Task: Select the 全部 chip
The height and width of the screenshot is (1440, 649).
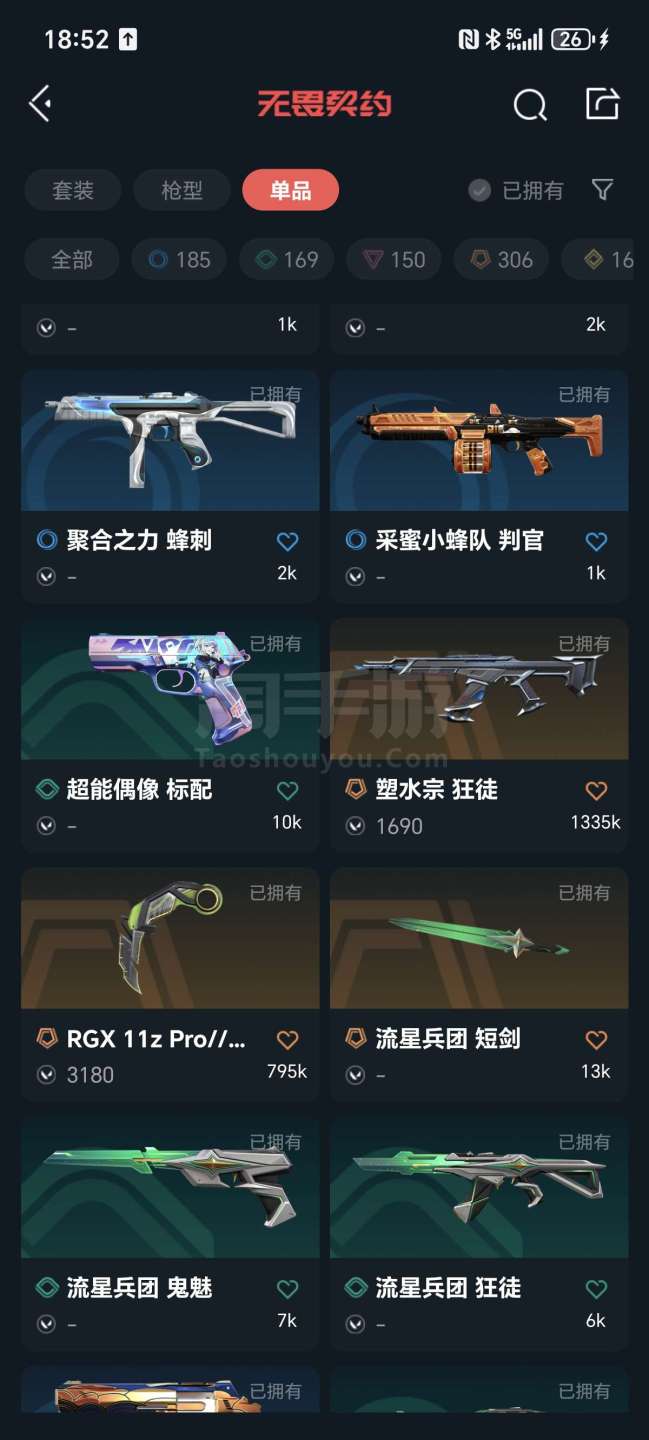Action: pos(72,260)
